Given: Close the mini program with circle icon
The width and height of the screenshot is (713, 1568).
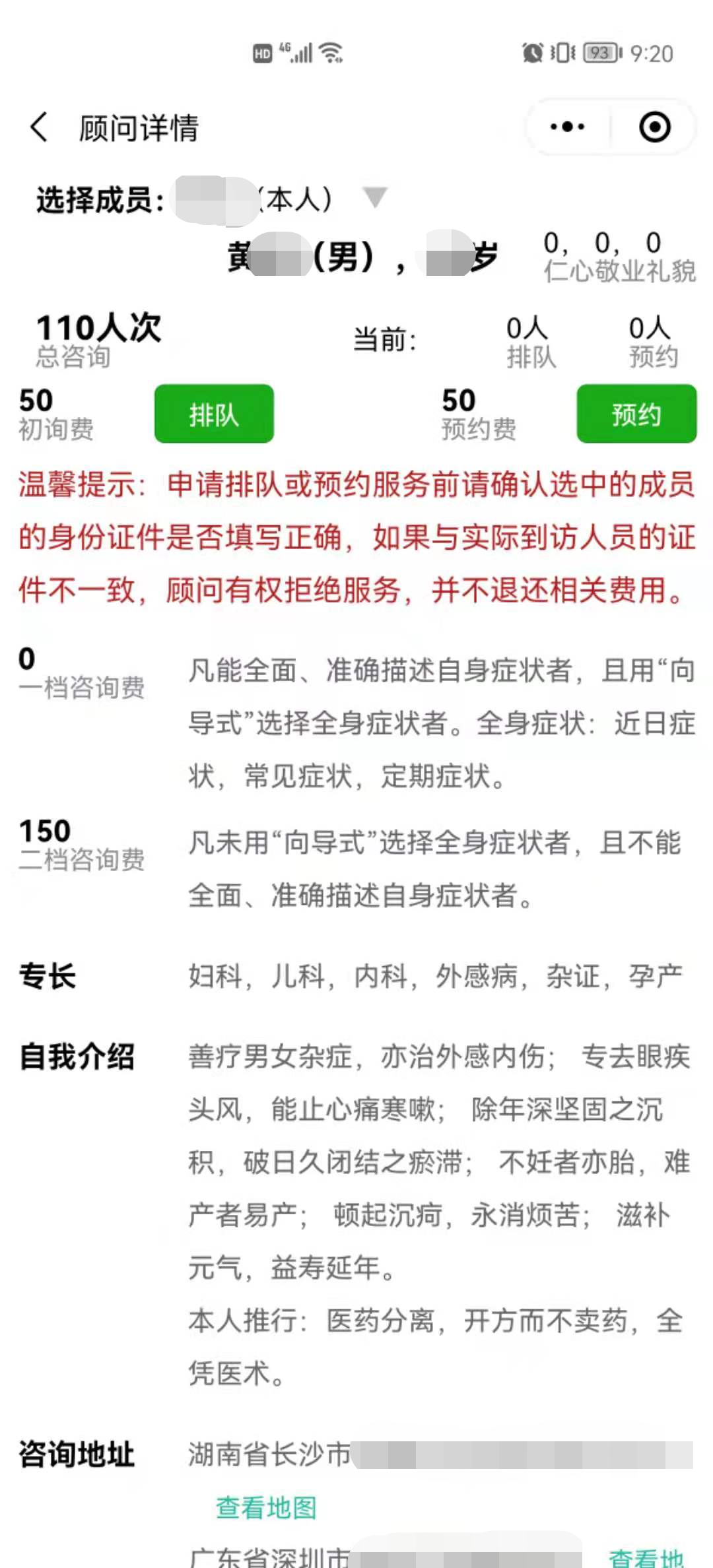Looking at the screenshot, I should coord(655,127).
